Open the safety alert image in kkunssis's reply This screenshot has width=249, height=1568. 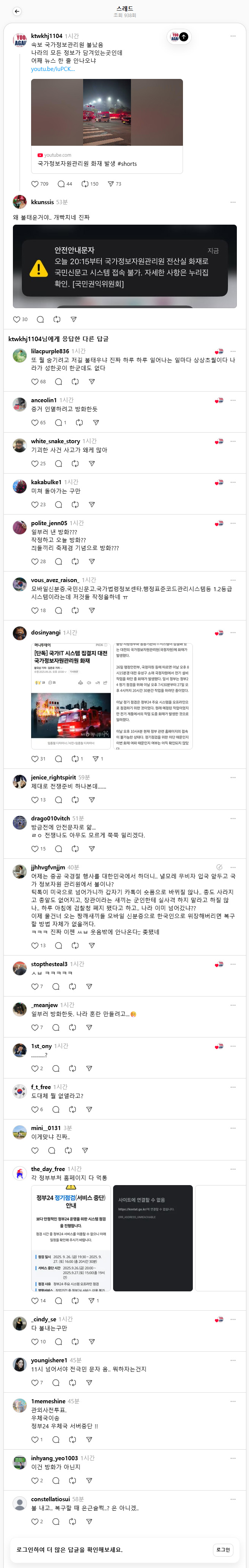pos(124,266)
